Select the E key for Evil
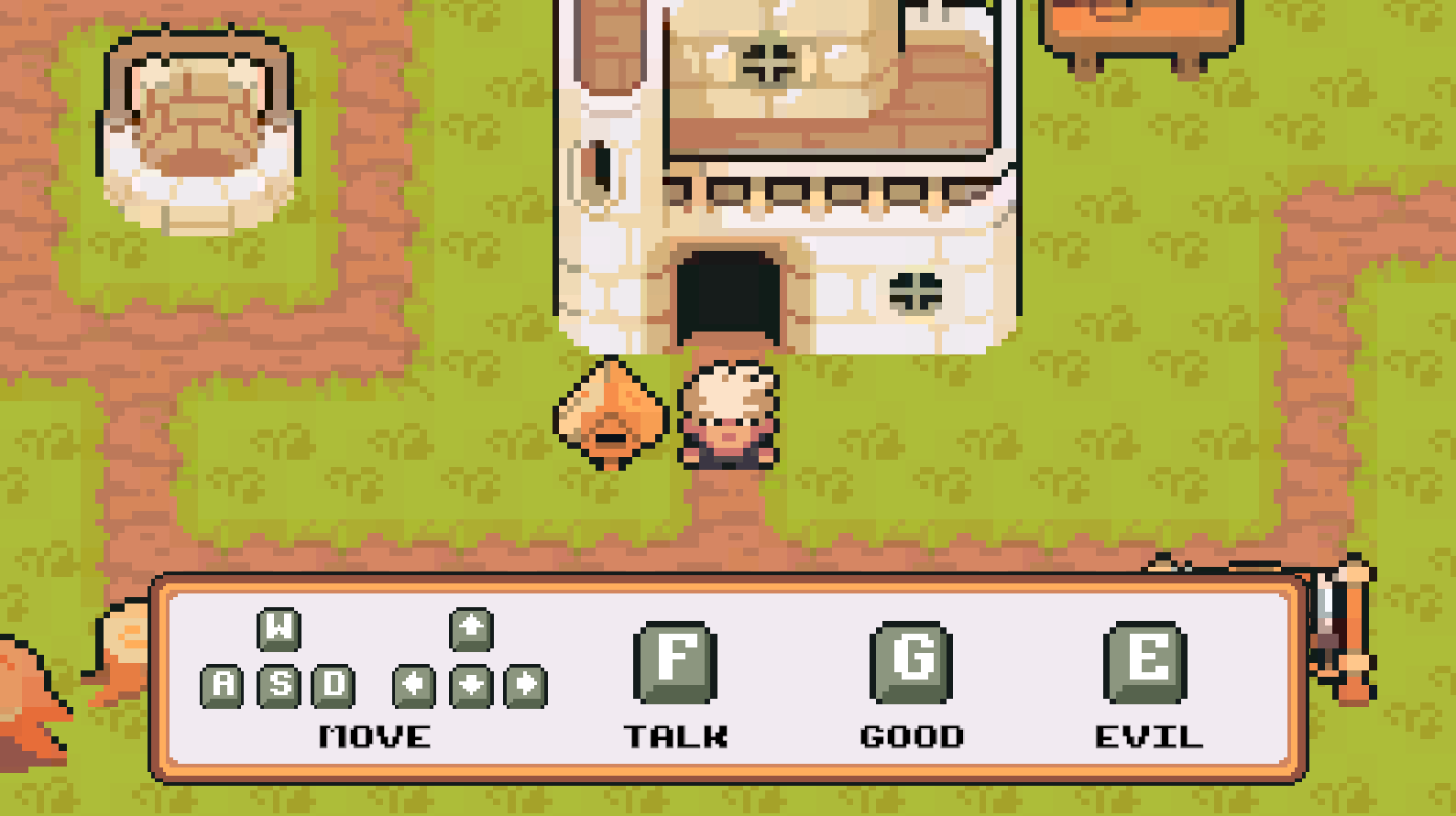The width and height of the screenshot is (1456, 816). [1147, 662]
